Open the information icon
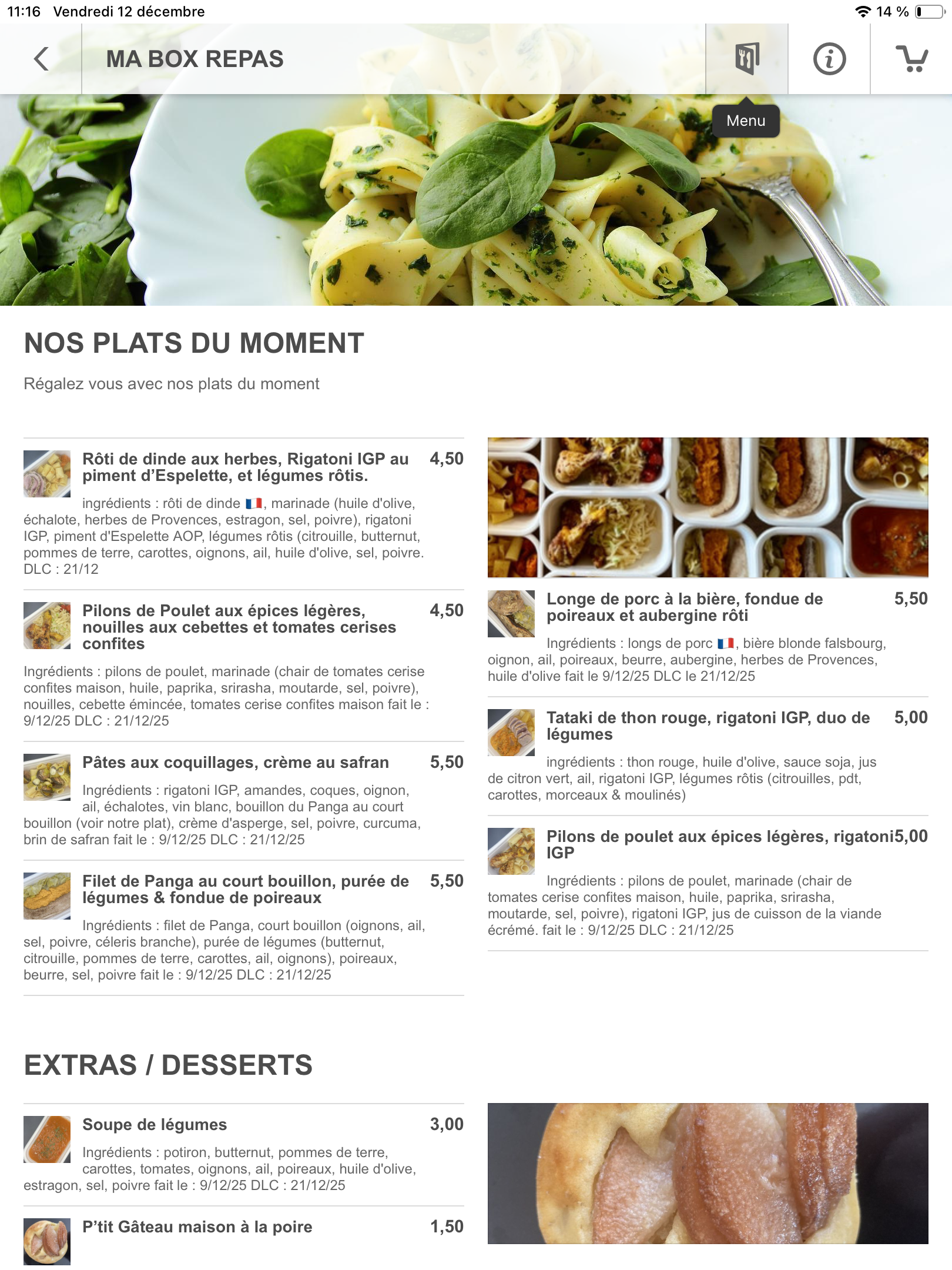The height and width of the screenshot is (1270, 952). [x=829, y=59]
